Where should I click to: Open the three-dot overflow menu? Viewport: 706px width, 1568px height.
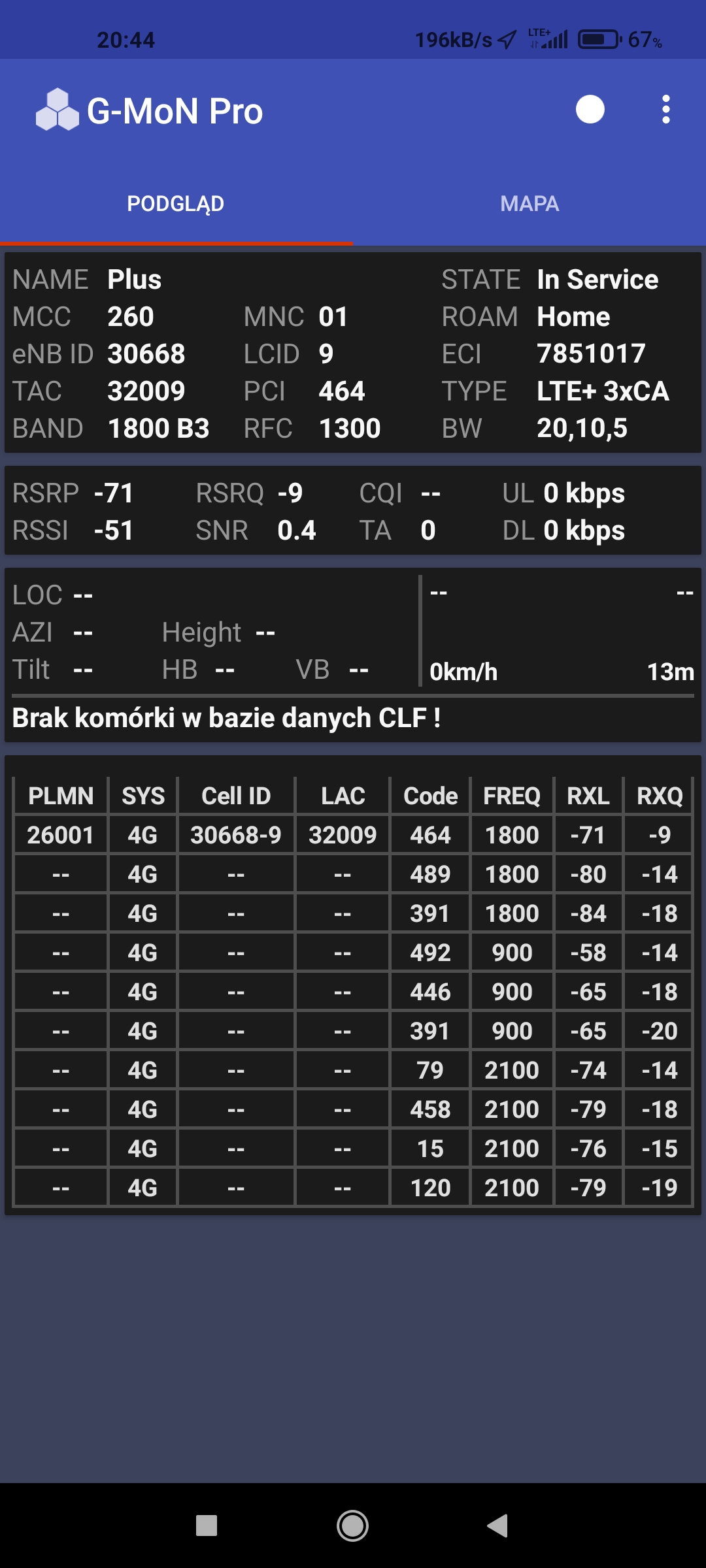[665, 110]
